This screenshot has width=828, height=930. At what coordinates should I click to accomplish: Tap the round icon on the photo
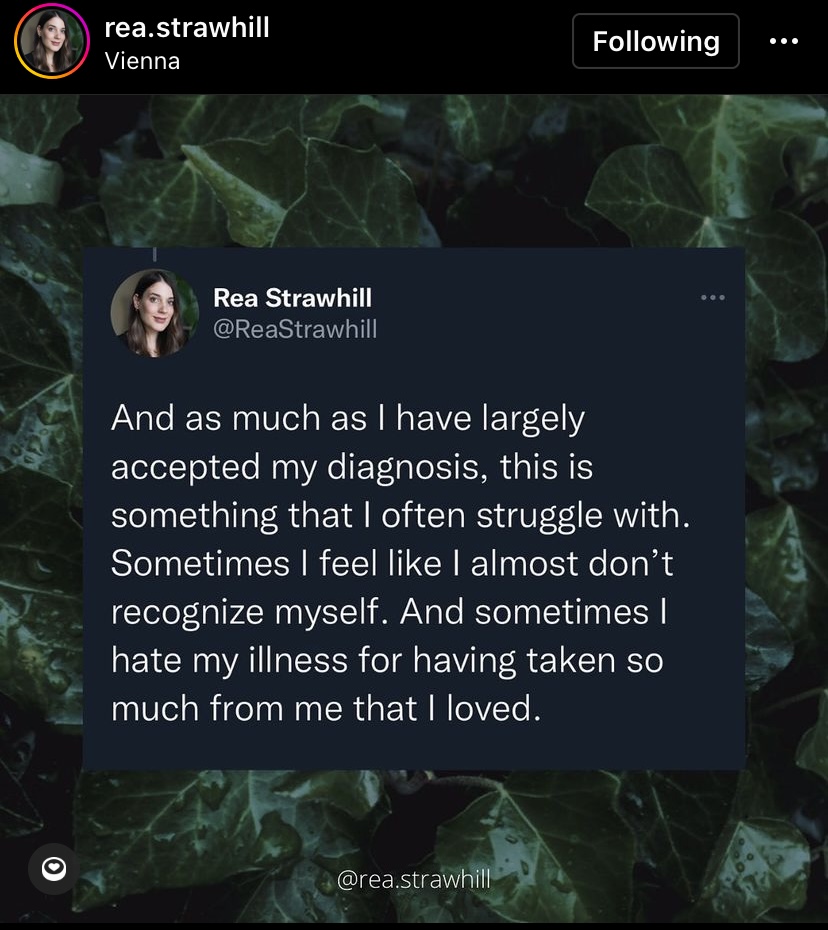(x=52, y=870)
